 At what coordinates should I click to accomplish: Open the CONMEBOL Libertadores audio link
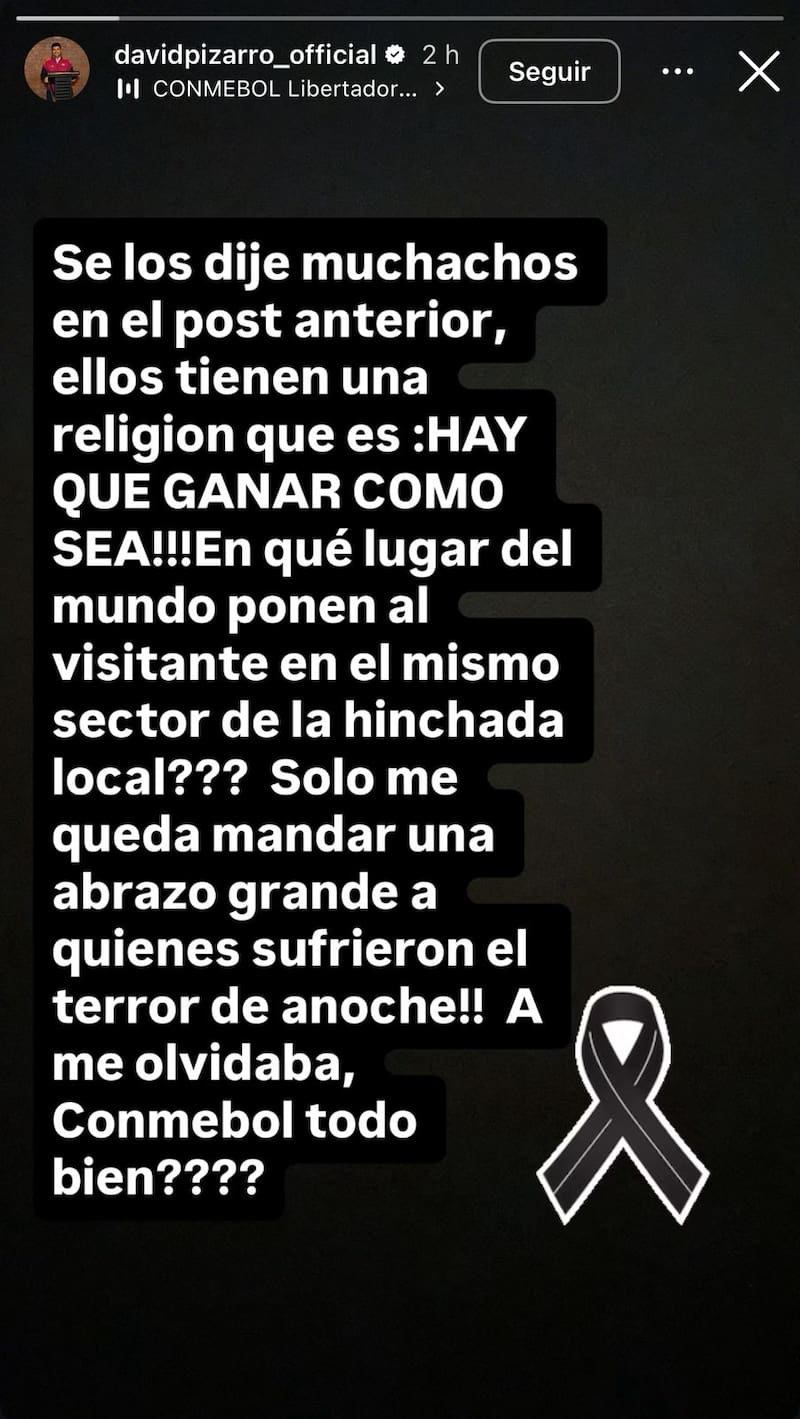click(x=283, y=89)
